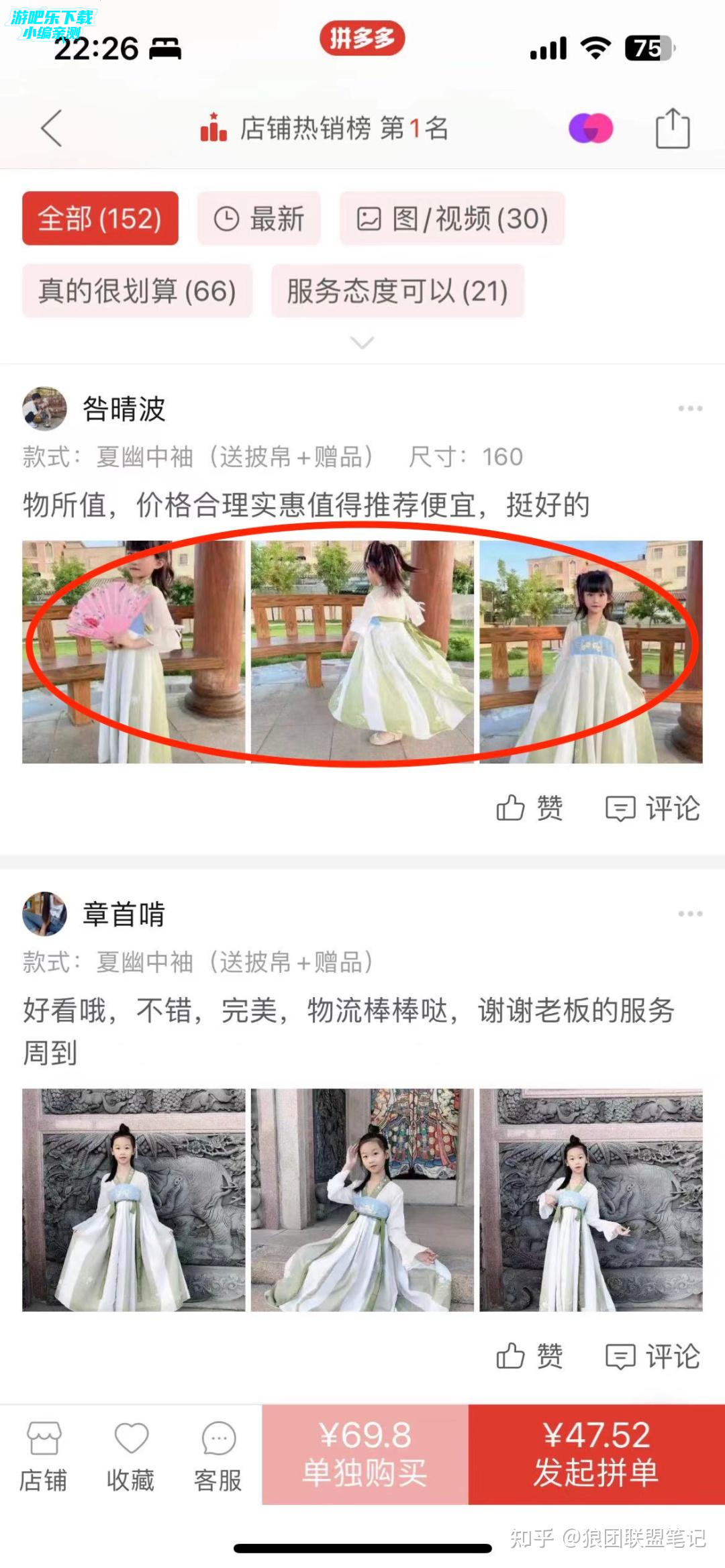The width and height of the screenshot is (725, 1568).
Task: Like 章首啃's review
Action: pos(529,1356)
